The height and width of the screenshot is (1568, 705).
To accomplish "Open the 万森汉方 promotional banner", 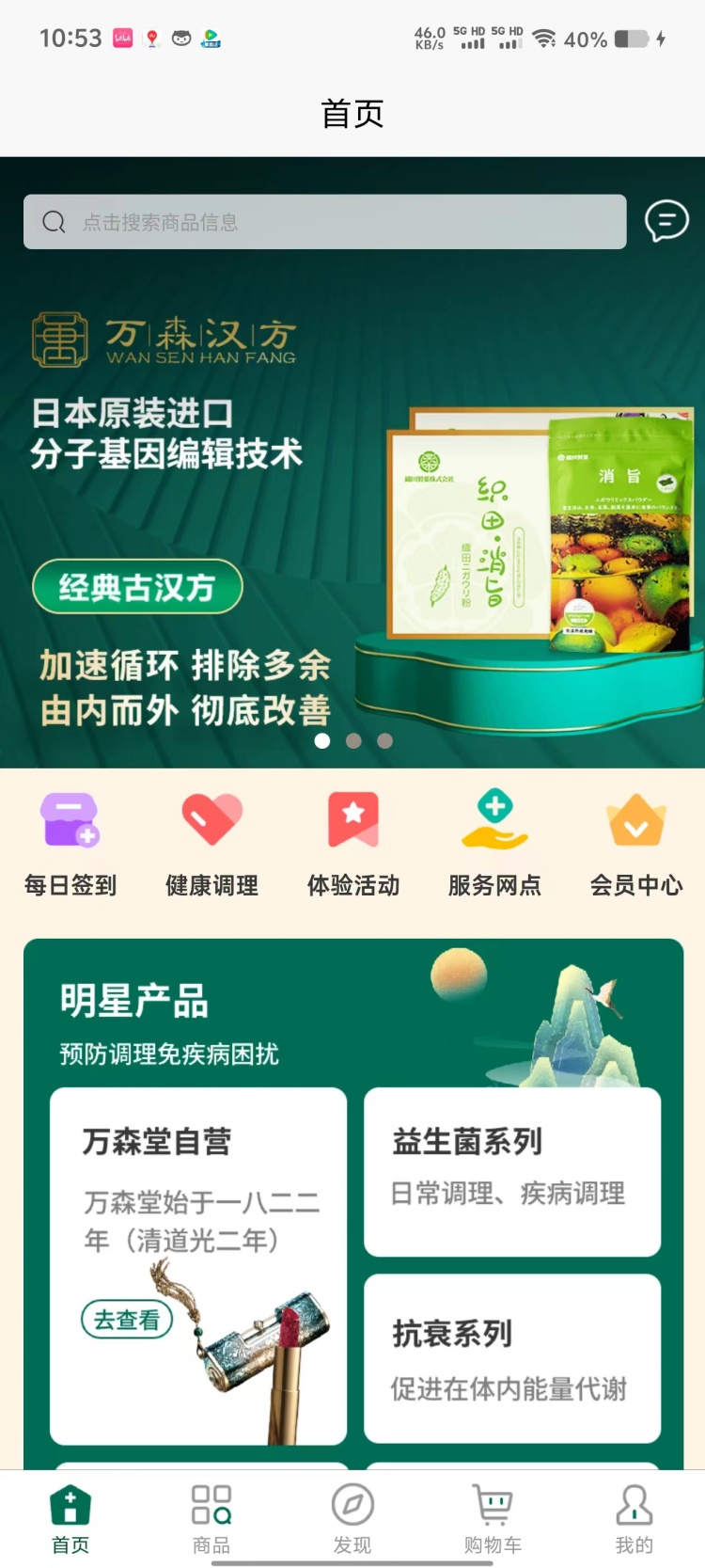I will [352, 508].
